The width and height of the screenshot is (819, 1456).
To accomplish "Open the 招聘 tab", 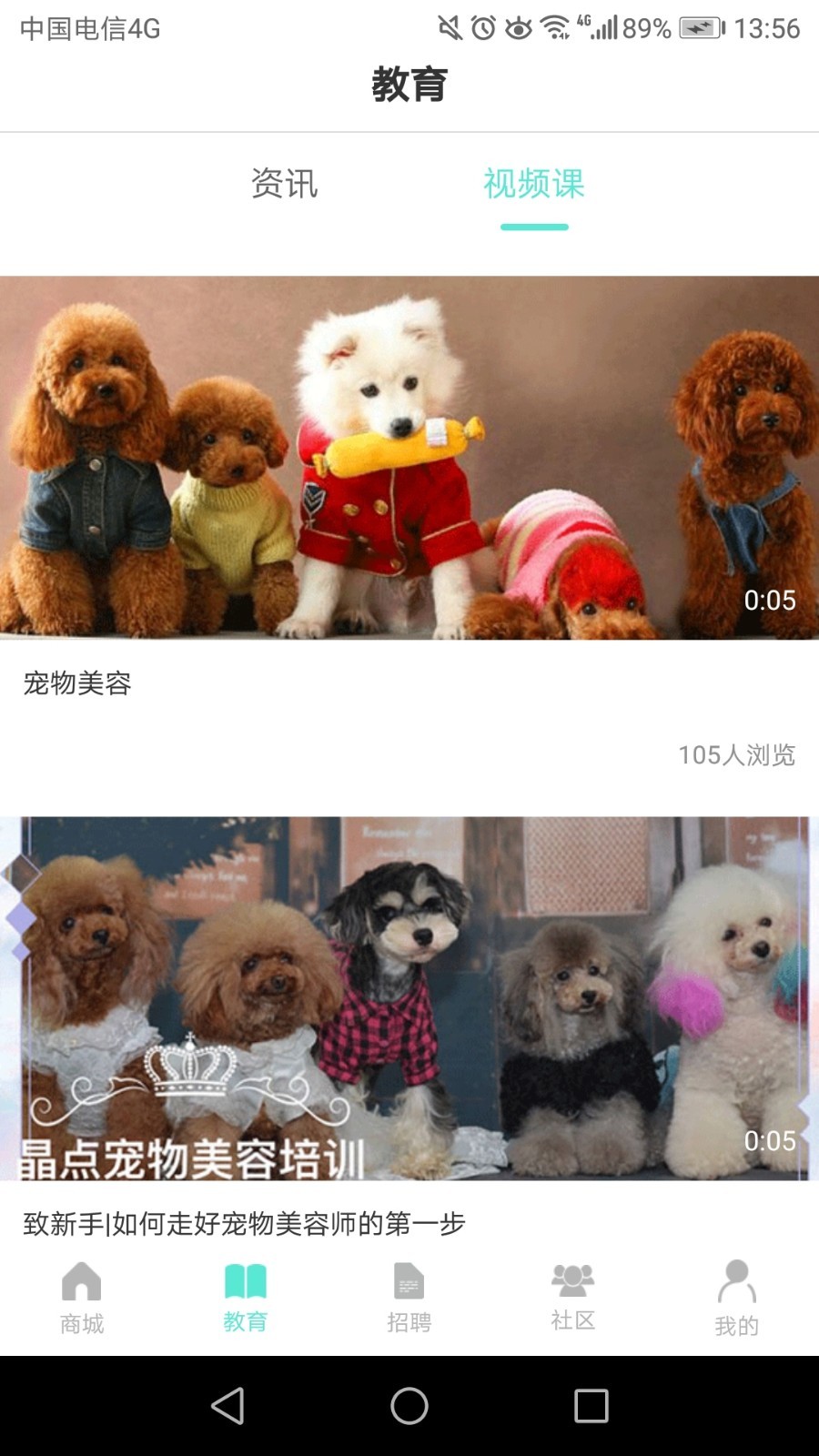I will click(409, 1298).
